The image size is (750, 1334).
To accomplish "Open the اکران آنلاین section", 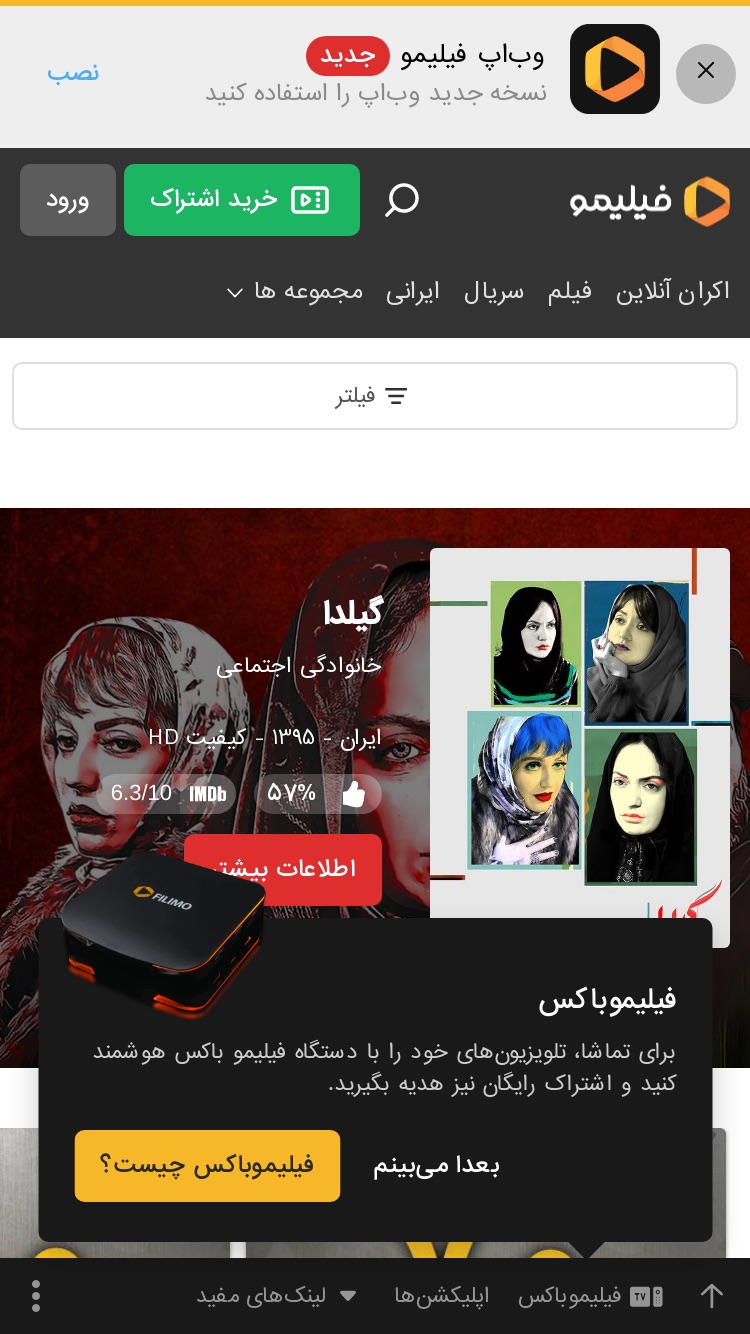I will pyautogui.click(x=672, y=292).
